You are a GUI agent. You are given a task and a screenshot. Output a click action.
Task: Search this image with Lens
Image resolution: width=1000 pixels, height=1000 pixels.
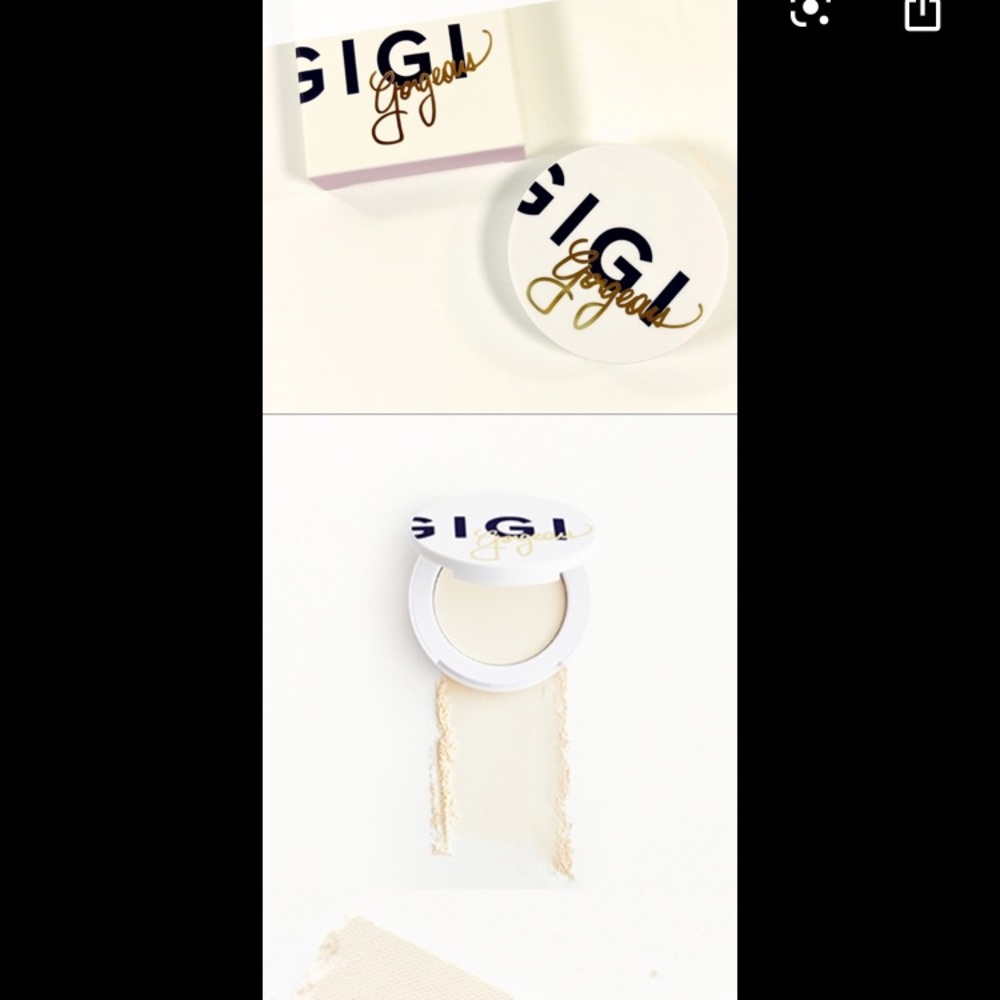tap(809, 11)
